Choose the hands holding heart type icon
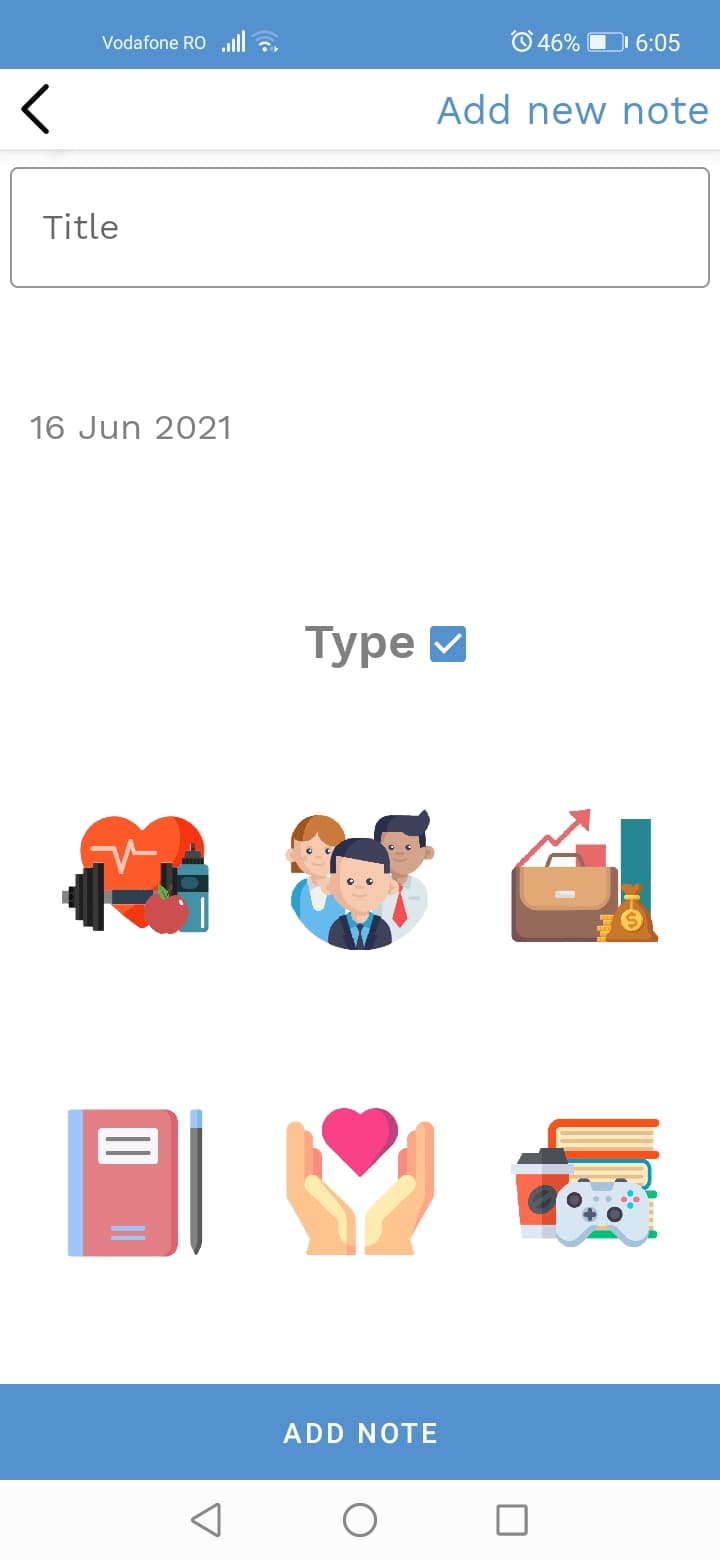 click(360, 1182)
